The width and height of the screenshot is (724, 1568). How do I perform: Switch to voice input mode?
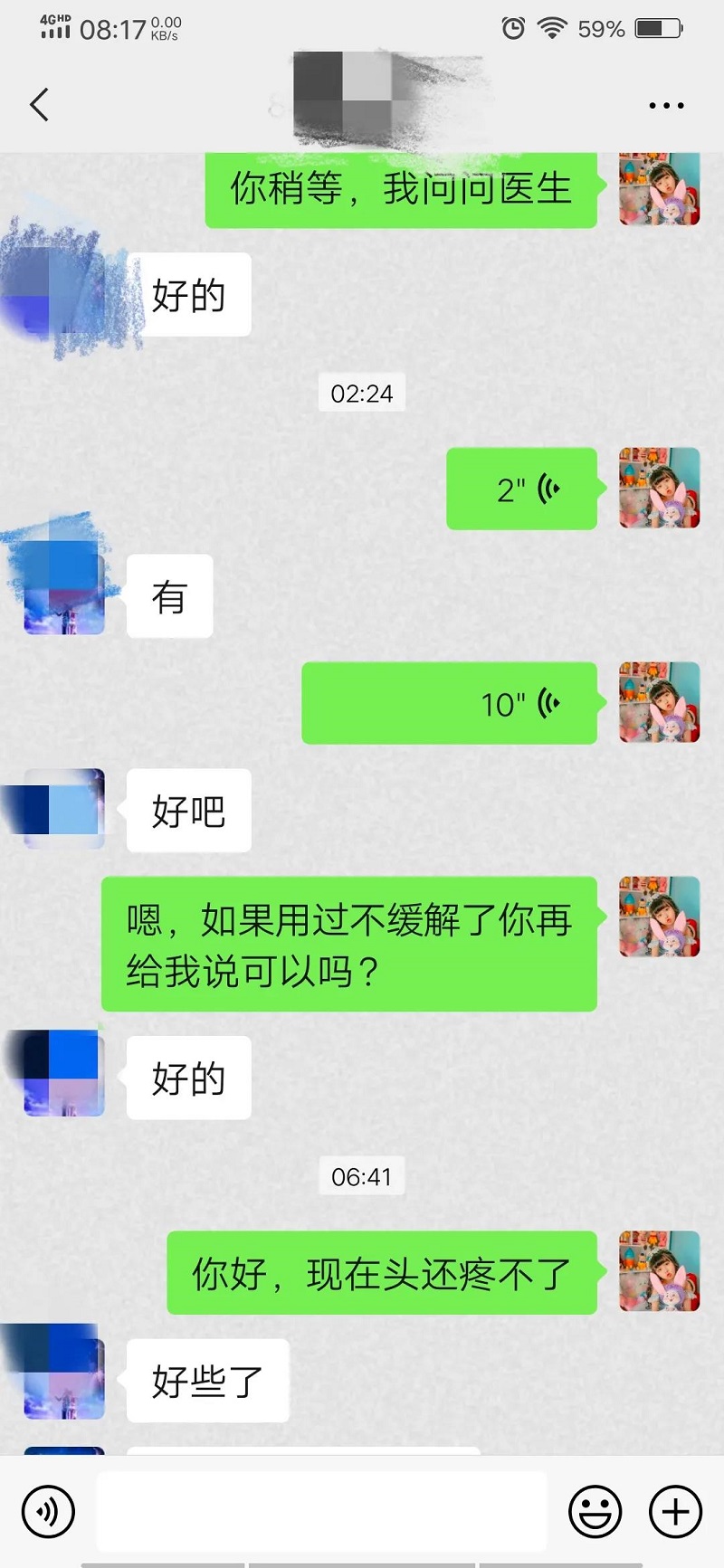(x=48, y=1511)
